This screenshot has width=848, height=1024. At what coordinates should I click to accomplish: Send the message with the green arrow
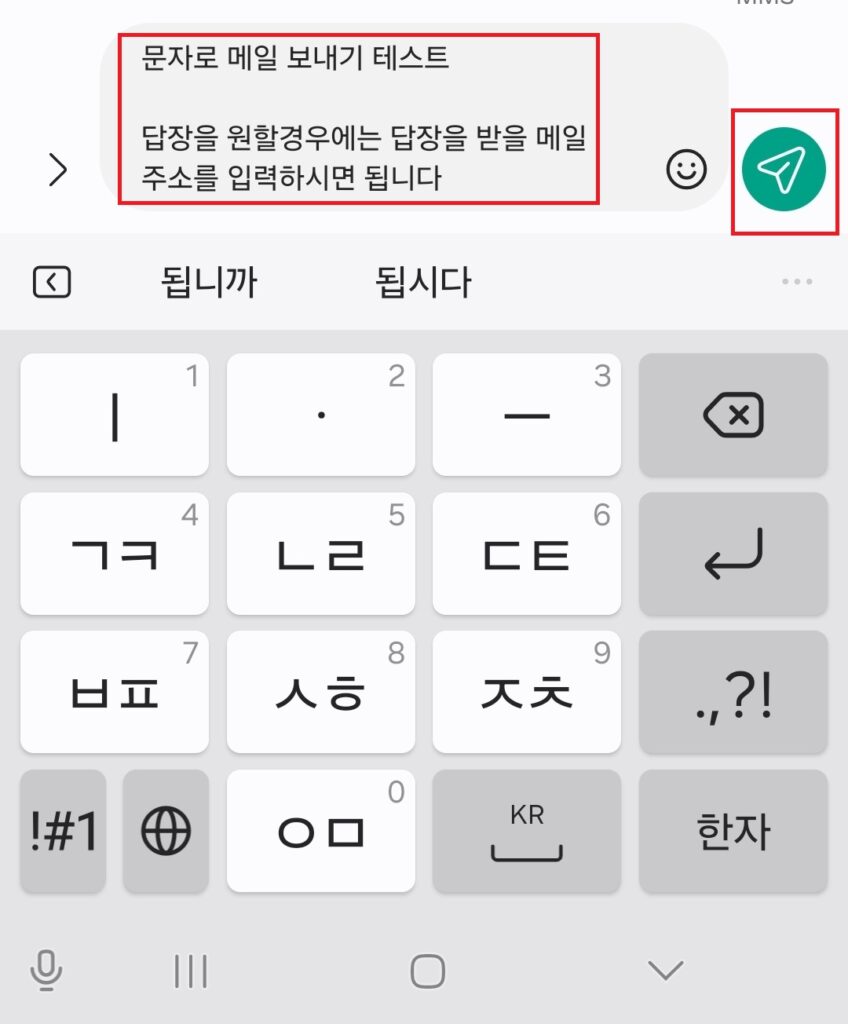pyautogui.click(x=783, y=170)
